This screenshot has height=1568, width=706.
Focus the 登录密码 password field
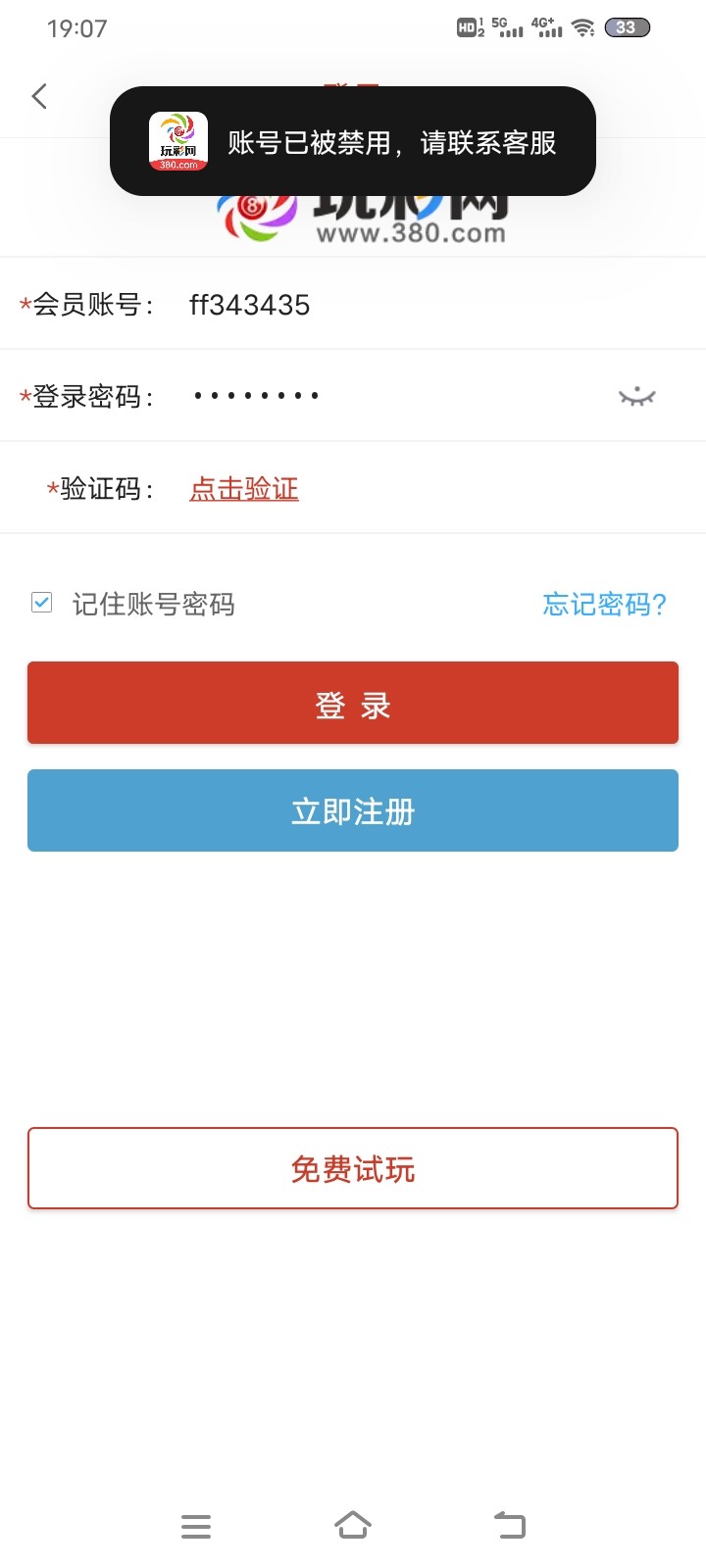click(392, 396)
